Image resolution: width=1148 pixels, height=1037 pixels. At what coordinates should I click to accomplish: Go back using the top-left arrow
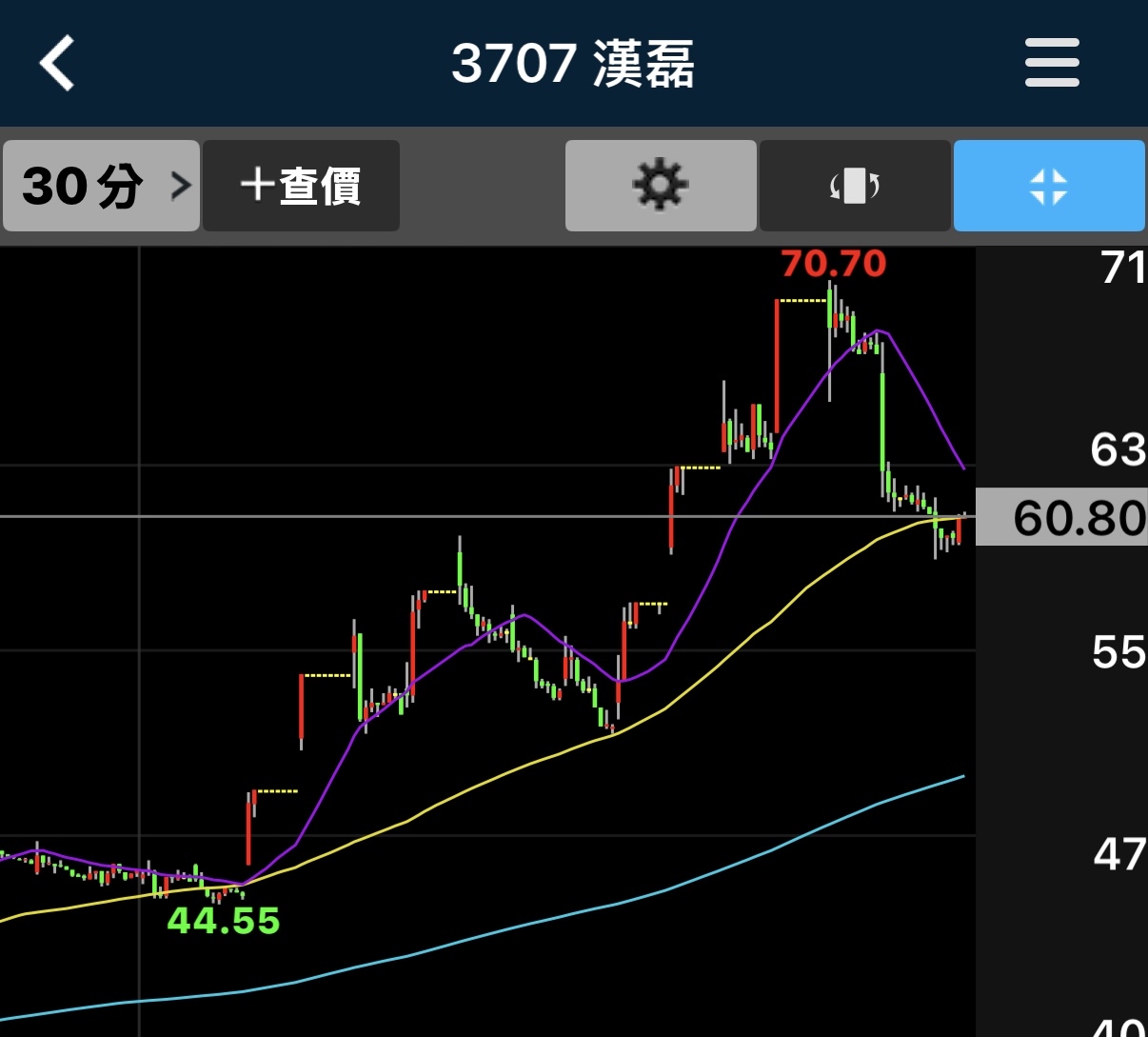point(57,63)
